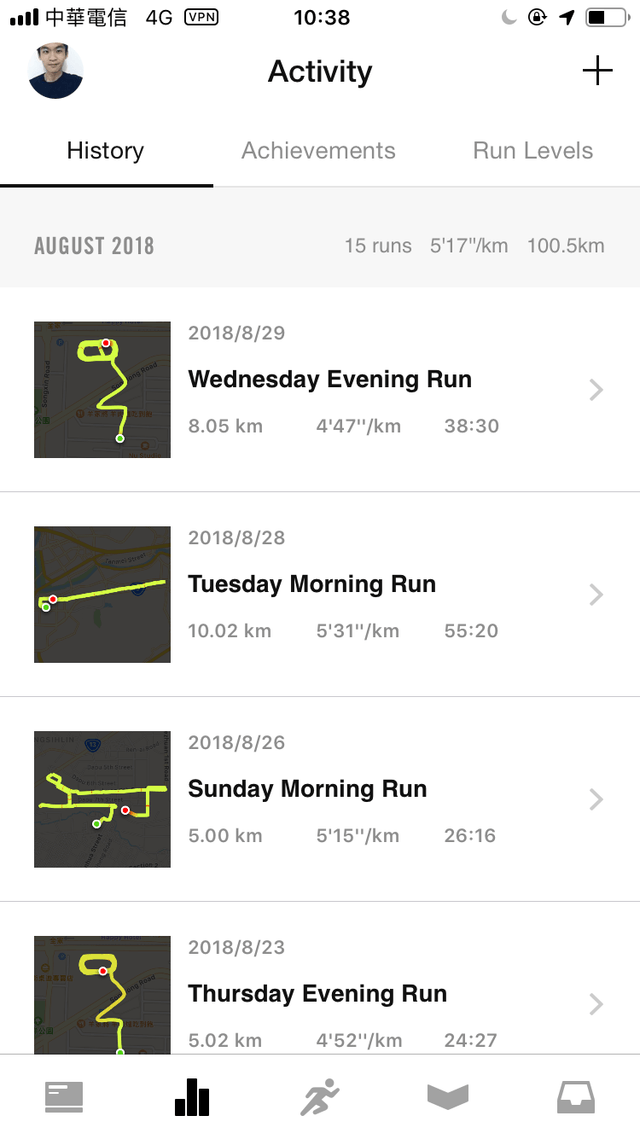Open the inbox tab
The width and height of the screenshot is (640, 1138).
[576, 1097]
